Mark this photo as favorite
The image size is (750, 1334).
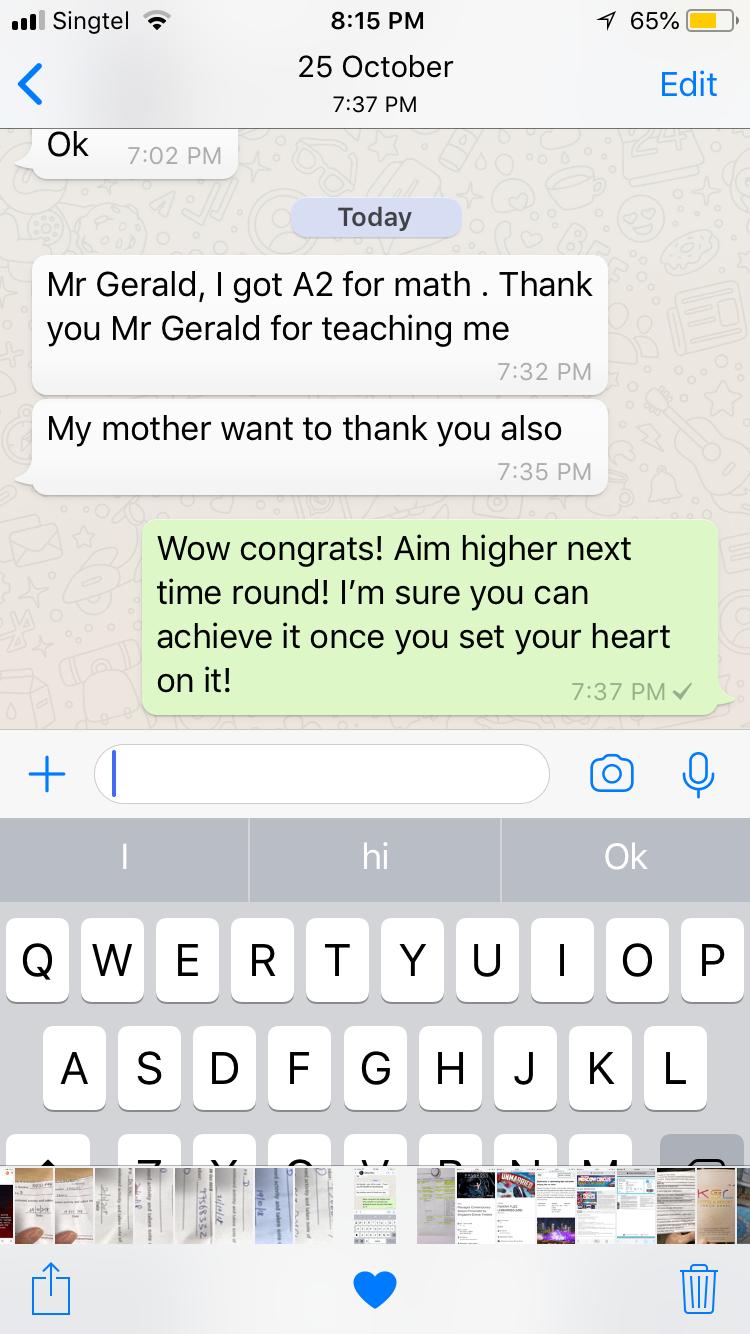click(x=375, y=1288)
